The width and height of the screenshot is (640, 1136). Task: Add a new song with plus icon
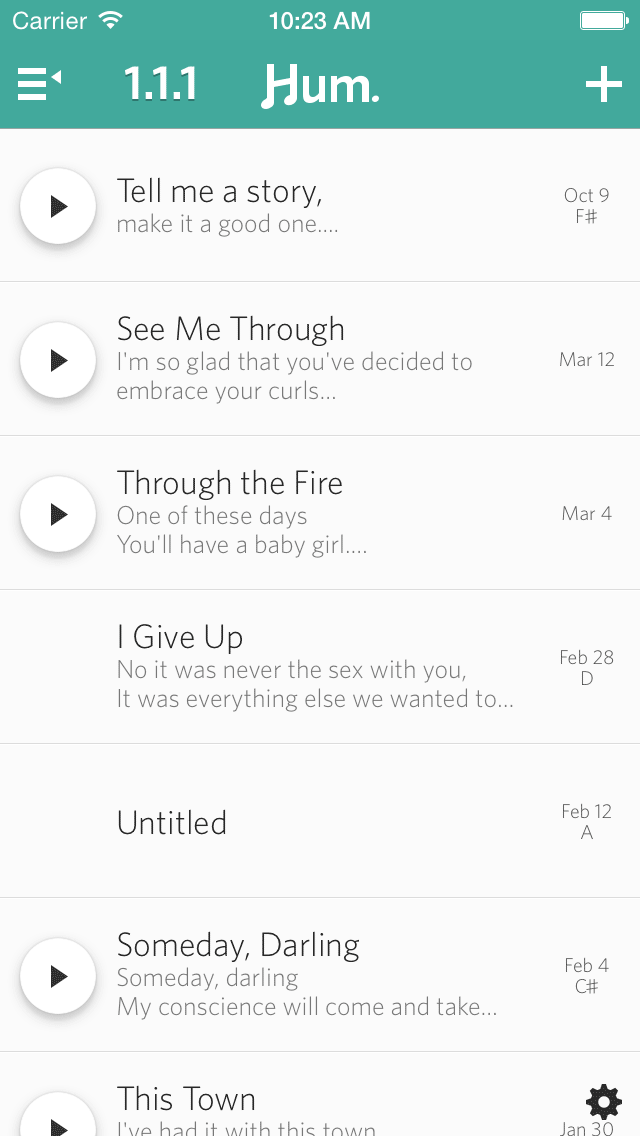[x=603, y=85]
